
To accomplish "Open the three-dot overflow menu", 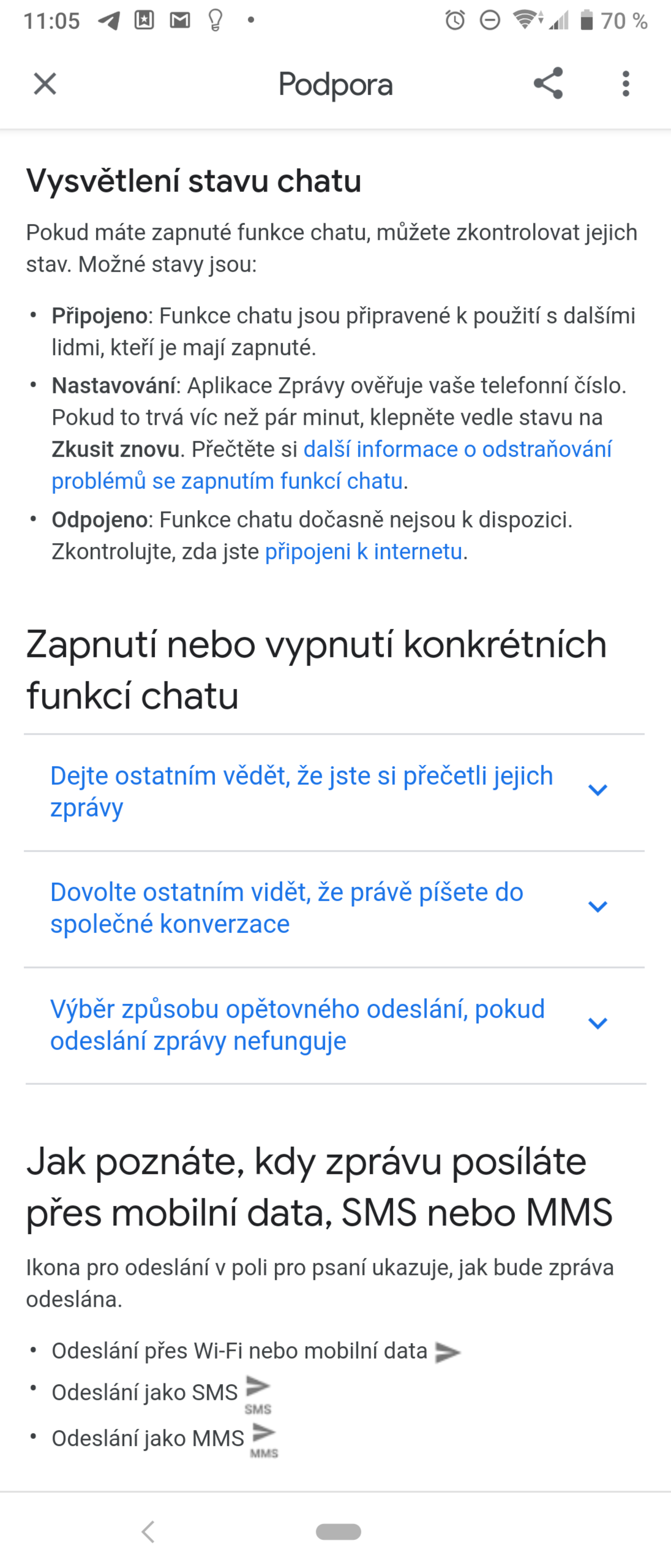I will 625,84.
